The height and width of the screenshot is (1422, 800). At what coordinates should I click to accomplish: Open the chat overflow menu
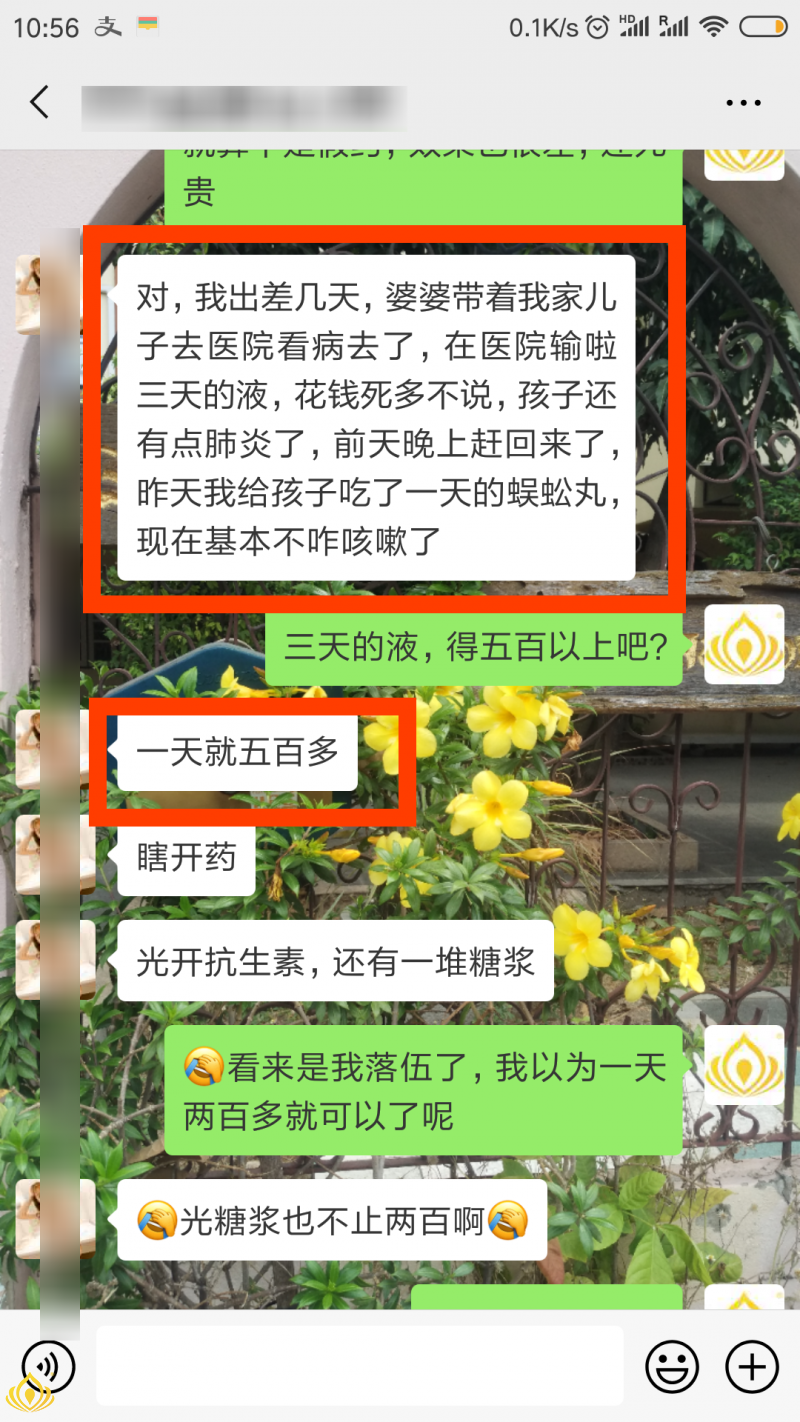[743, 103]
